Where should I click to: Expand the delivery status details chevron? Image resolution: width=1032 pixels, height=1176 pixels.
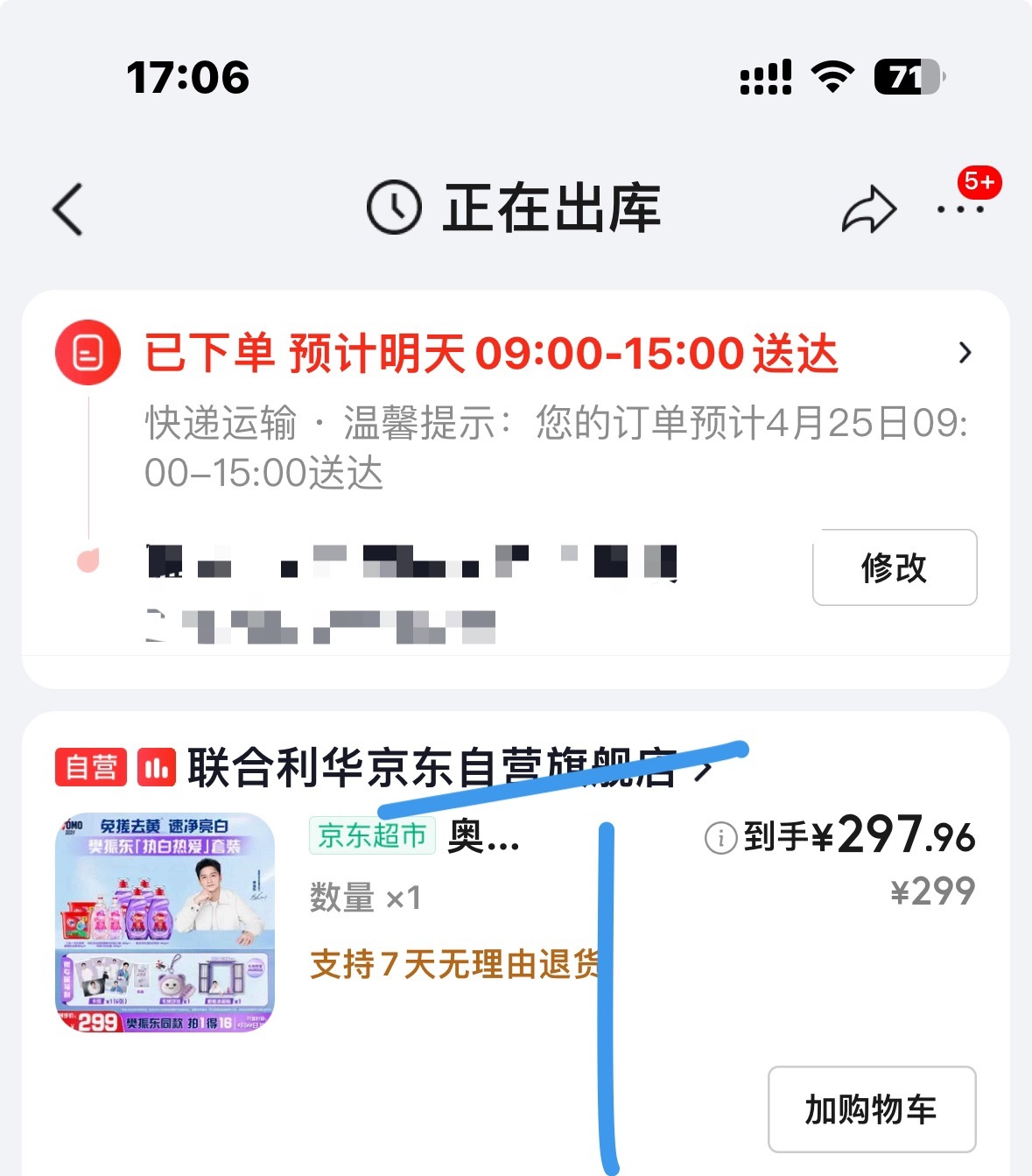(965, 352)
